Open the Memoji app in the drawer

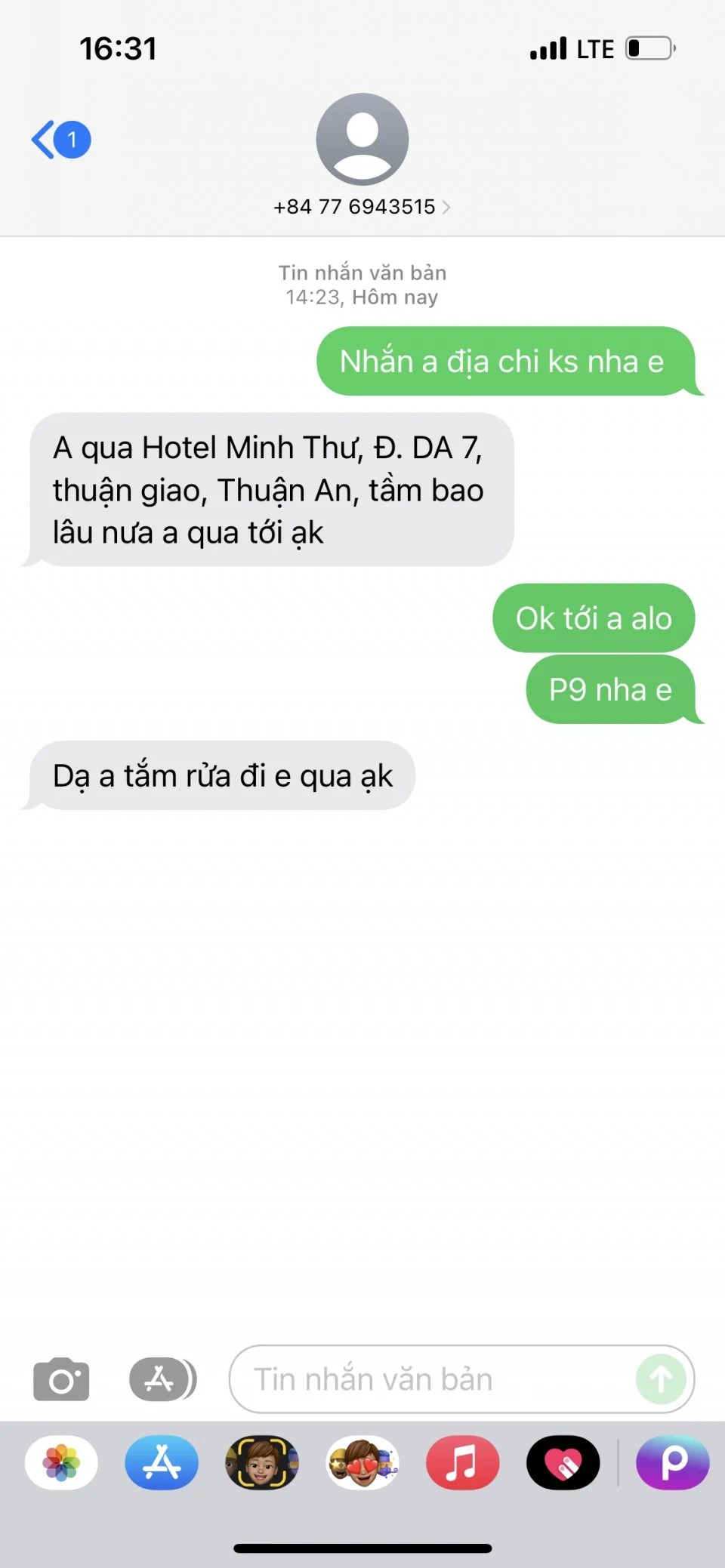(262, 1463)
